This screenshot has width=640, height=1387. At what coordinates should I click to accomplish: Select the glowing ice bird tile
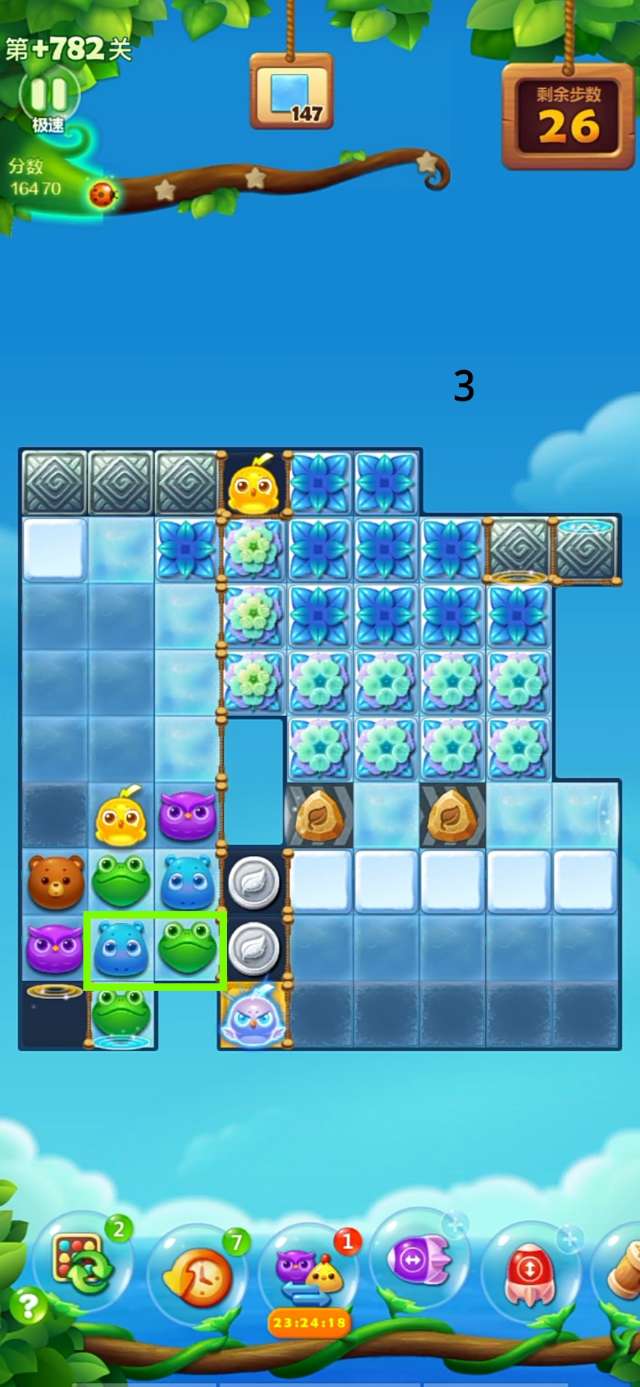click(253, 1014)
